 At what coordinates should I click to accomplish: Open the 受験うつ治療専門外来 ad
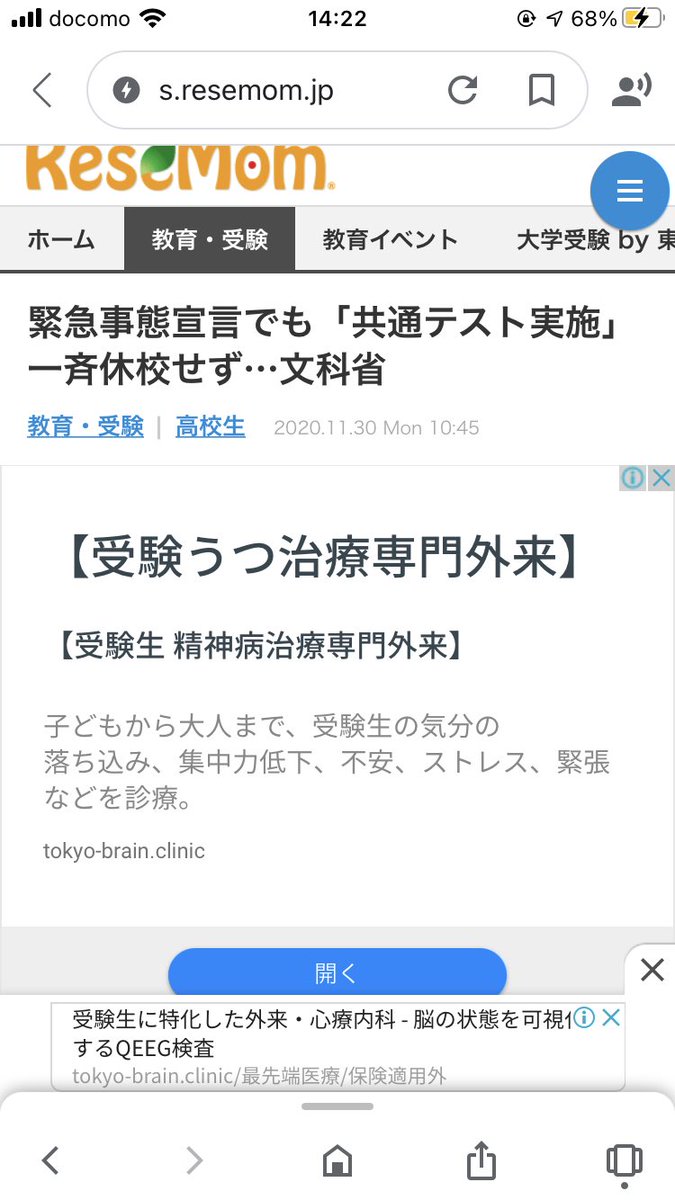tap(325, 560)
